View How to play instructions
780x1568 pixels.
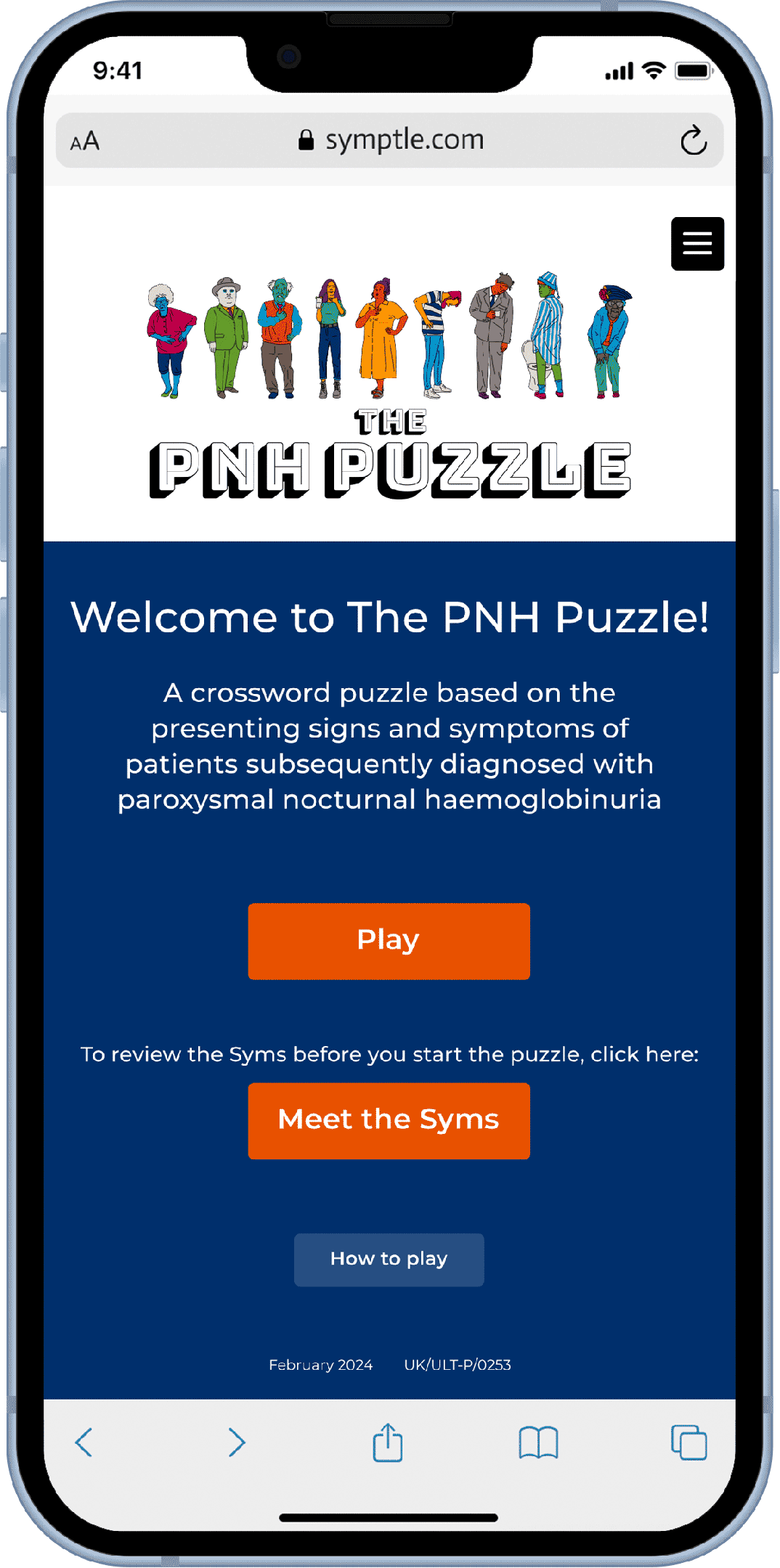pyautogui.click(x=389, y=1259)
